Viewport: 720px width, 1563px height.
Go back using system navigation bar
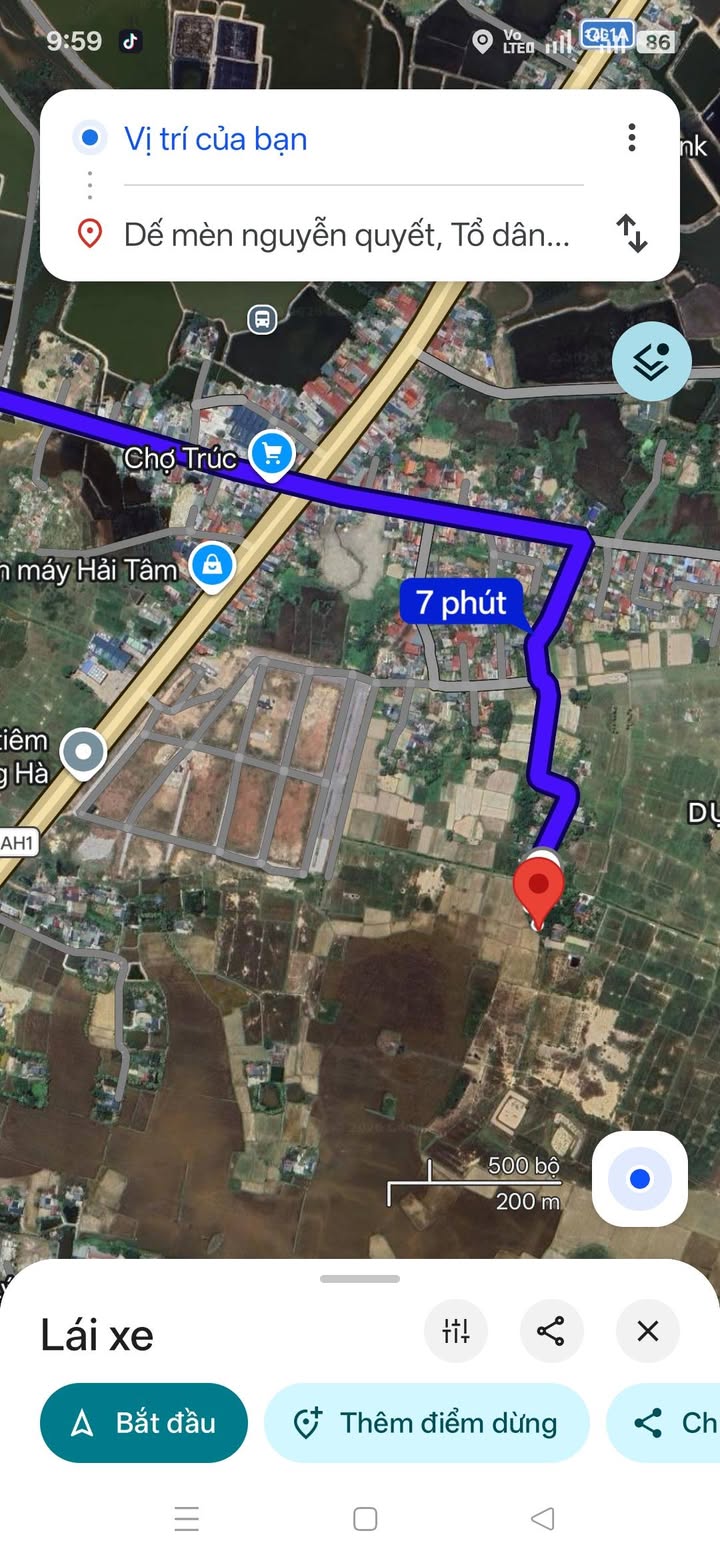pyautogui.click(x=542, y=1519)
